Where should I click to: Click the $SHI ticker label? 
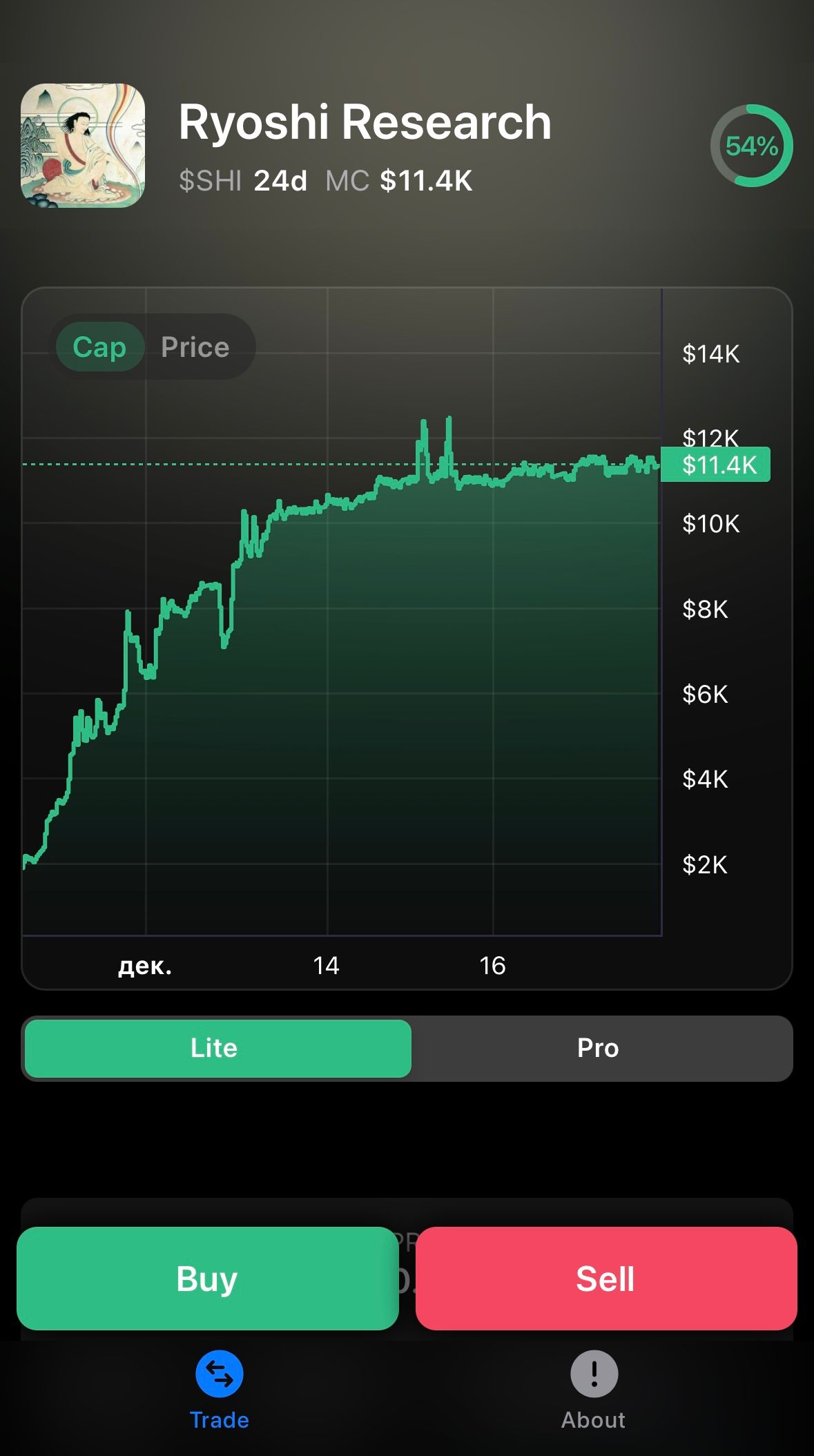tap(208, 181)
